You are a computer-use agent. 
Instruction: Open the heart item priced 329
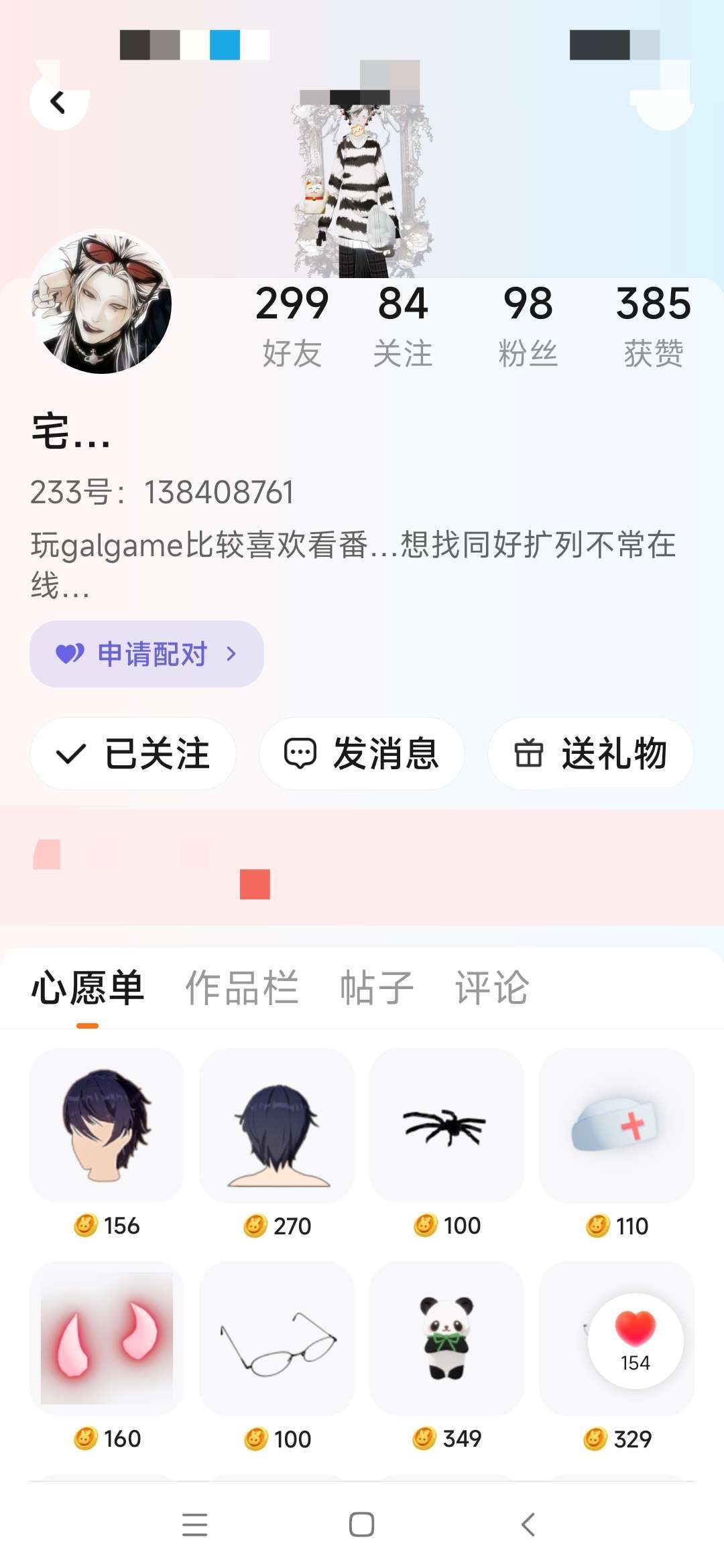(617, 1339)
